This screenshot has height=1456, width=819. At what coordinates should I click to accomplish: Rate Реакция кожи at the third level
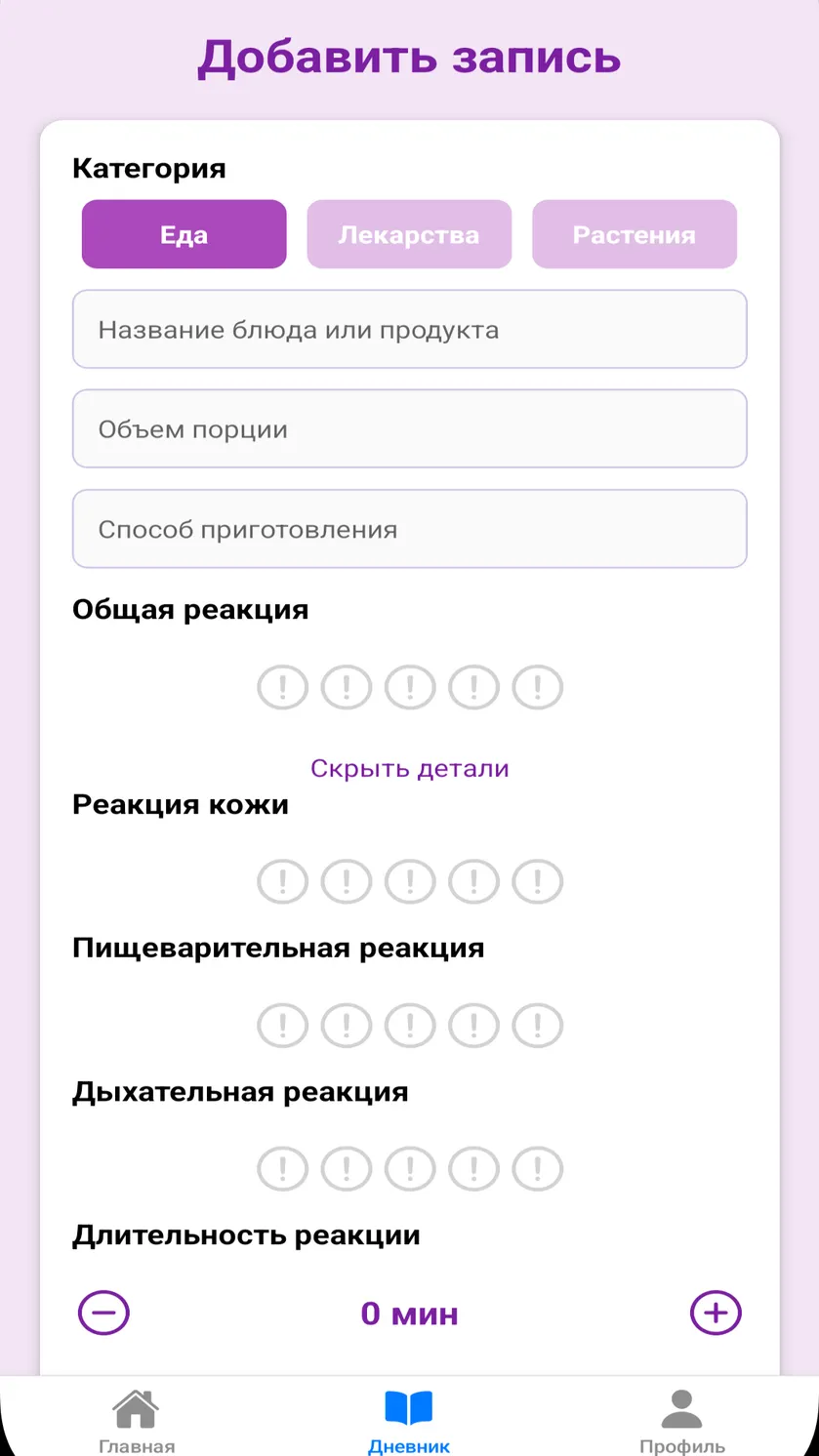[x=410, y=882]
